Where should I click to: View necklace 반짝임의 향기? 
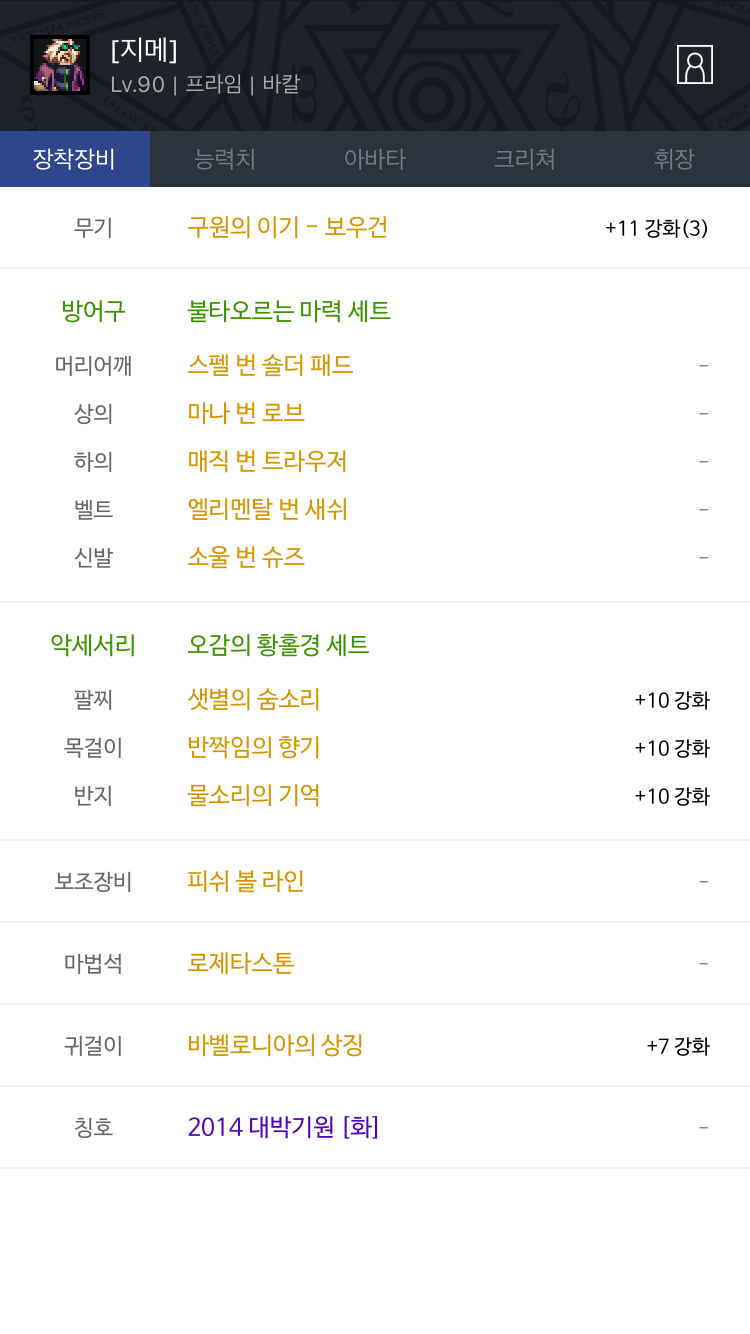tap(254, 747)
